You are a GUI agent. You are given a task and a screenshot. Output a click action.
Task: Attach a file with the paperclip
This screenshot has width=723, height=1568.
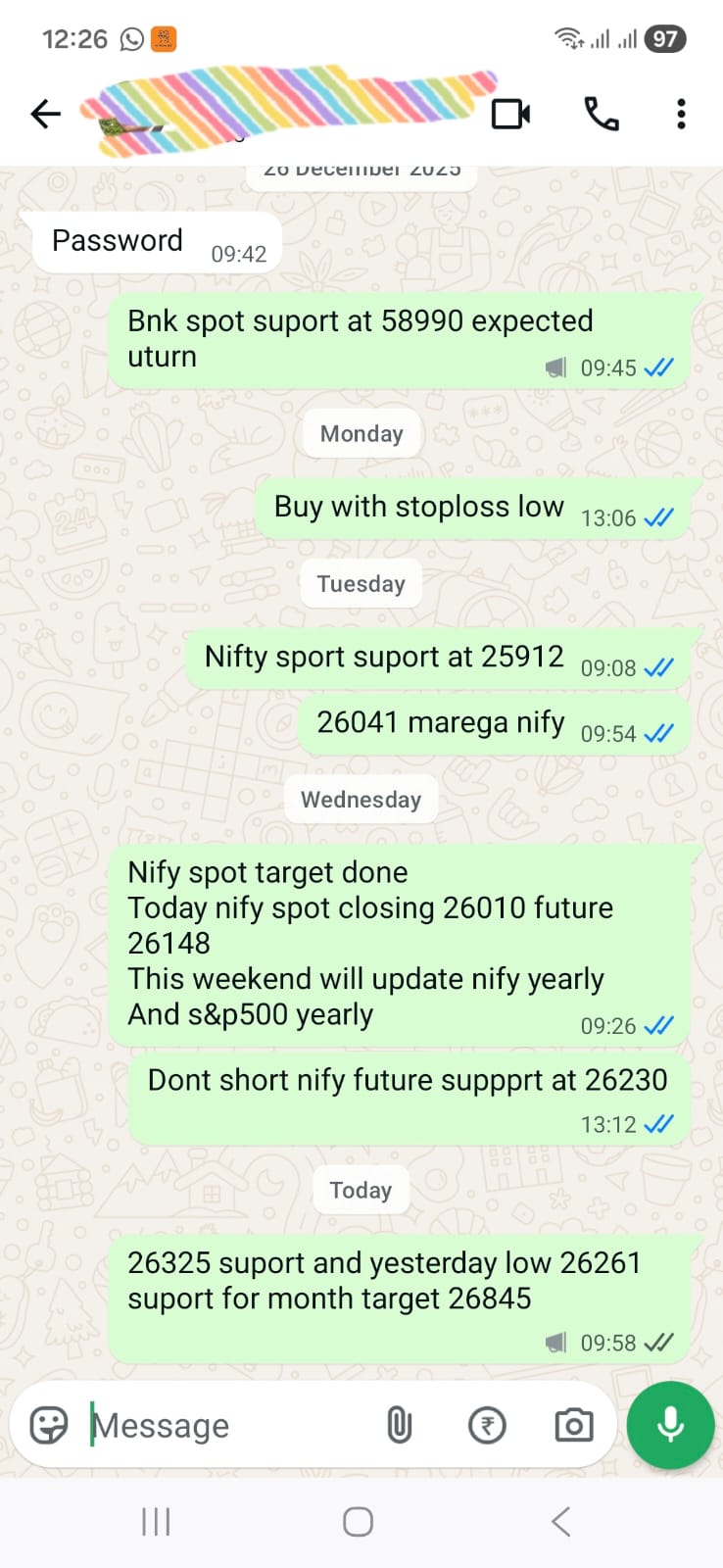click(399, 1425)
